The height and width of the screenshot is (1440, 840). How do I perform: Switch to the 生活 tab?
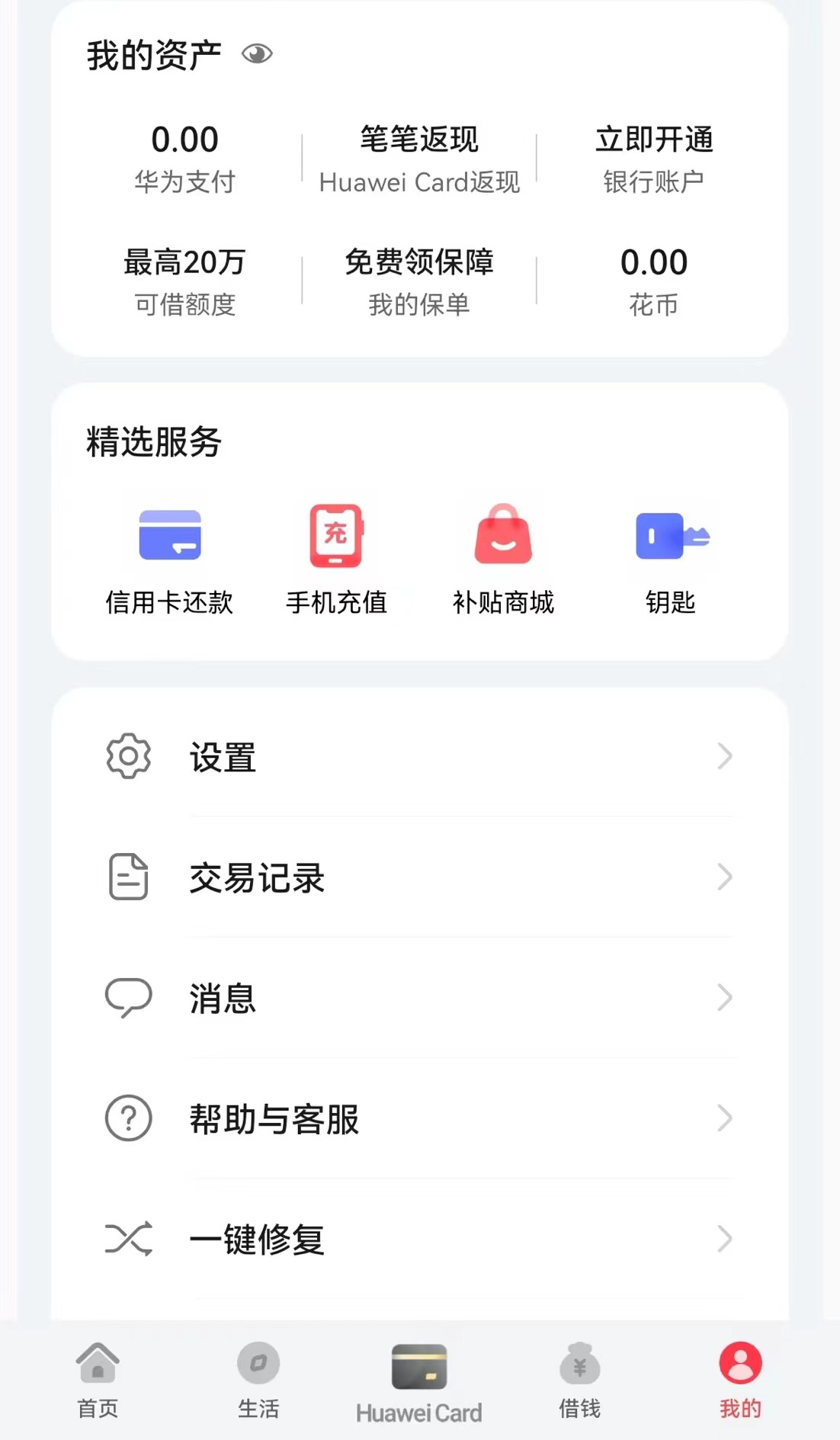pos(258,1381)
